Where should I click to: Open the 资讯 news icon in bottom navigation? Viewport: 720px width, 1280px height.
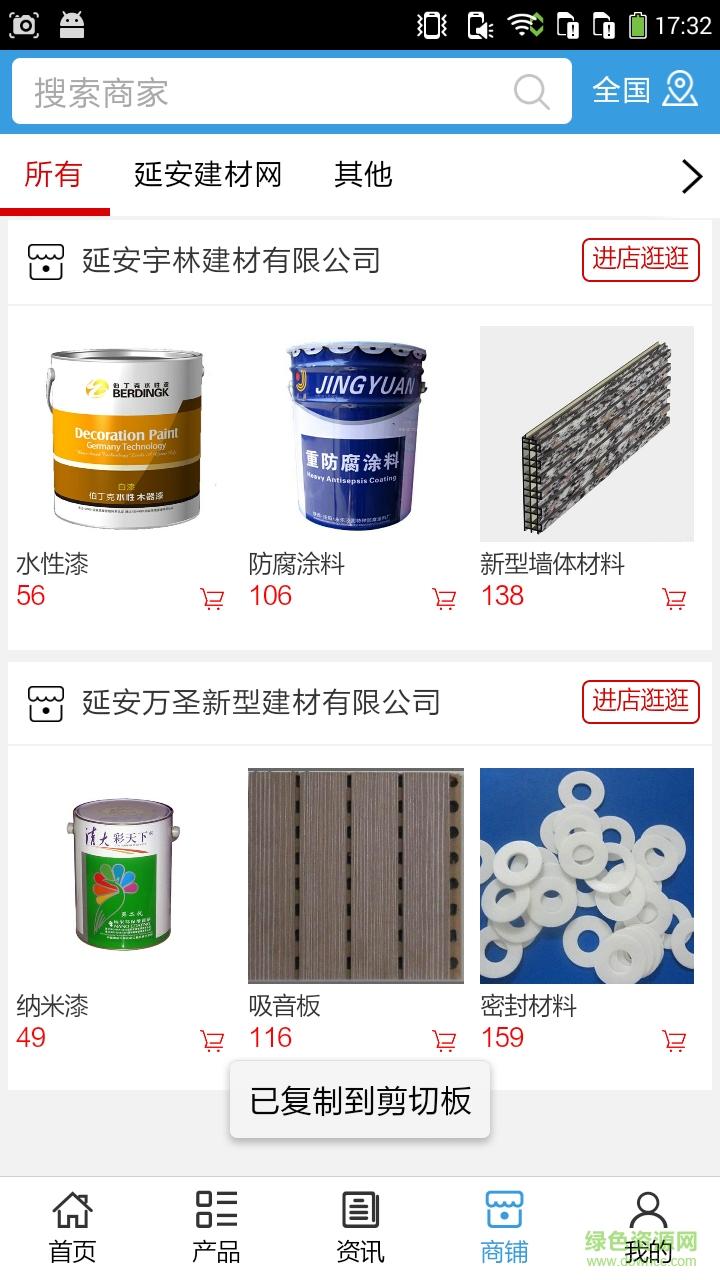[360, 1222]
